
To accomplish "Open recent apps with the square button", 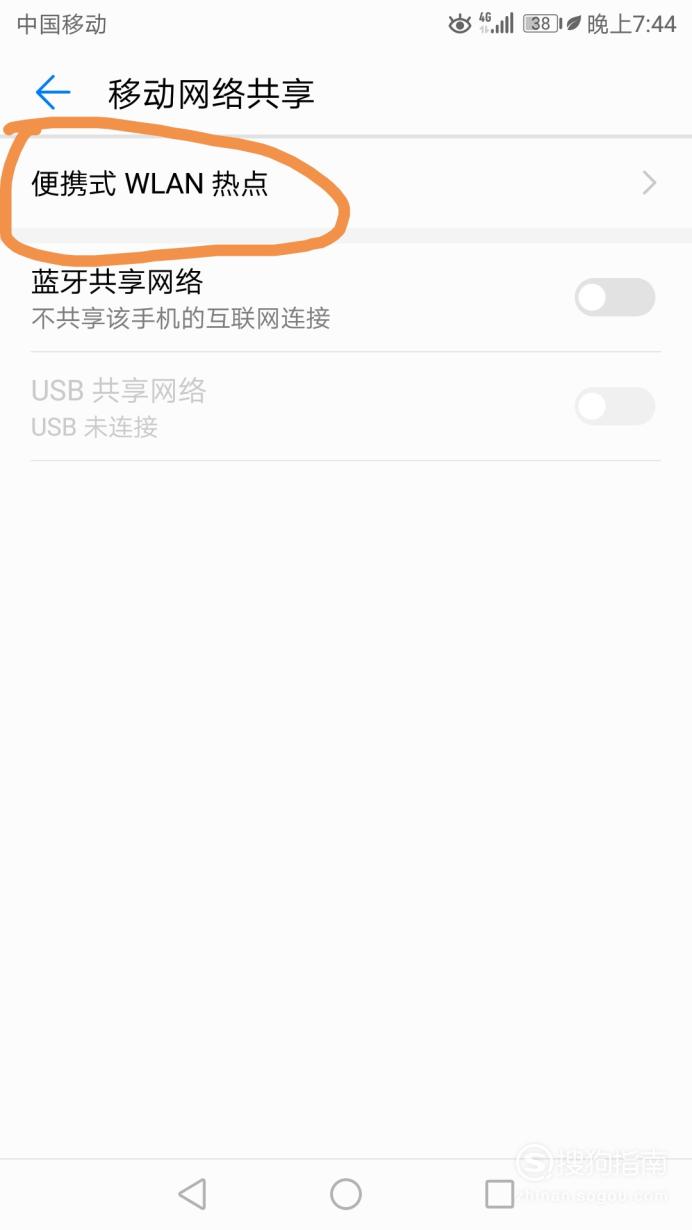I will click(499, 1193).
